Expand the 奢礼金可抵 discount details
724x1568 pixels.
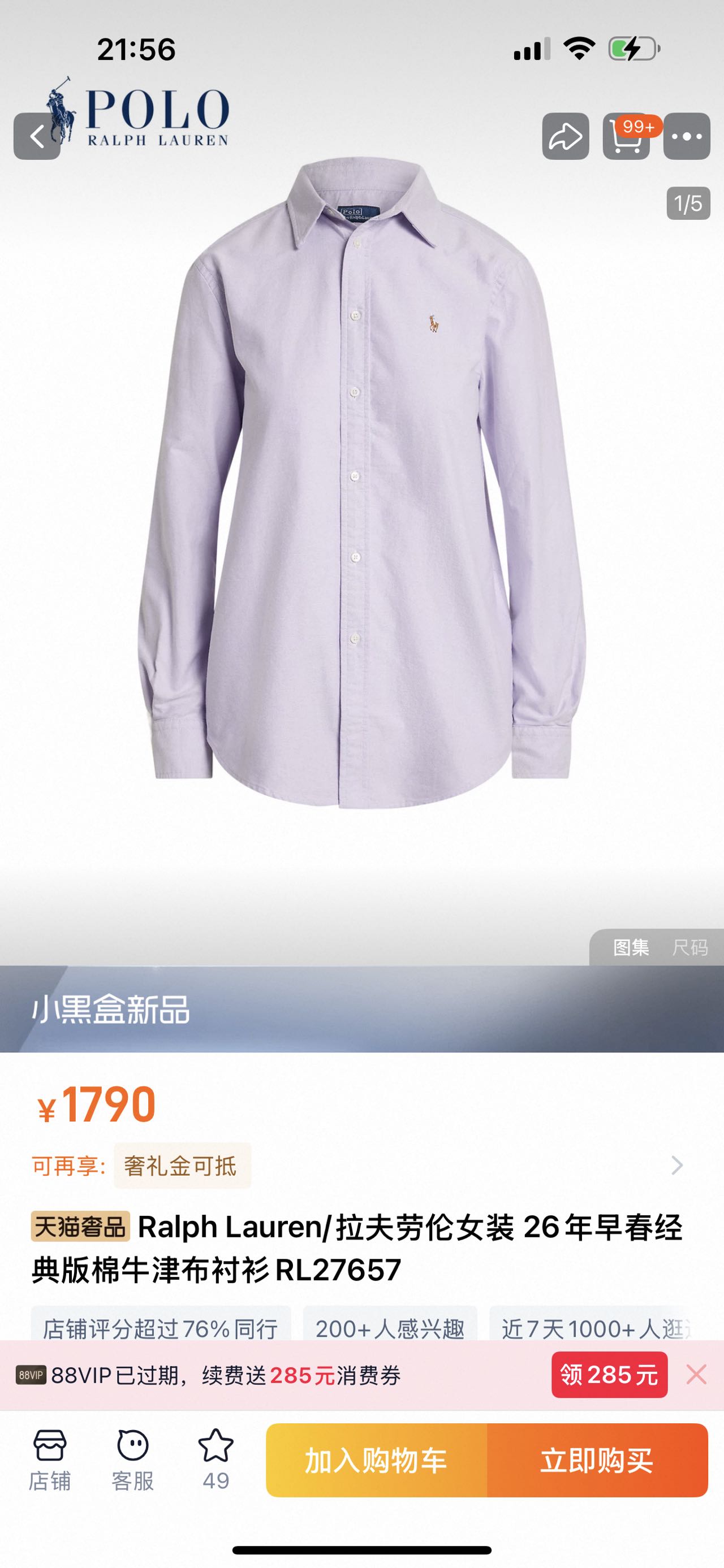point(676,1165)
